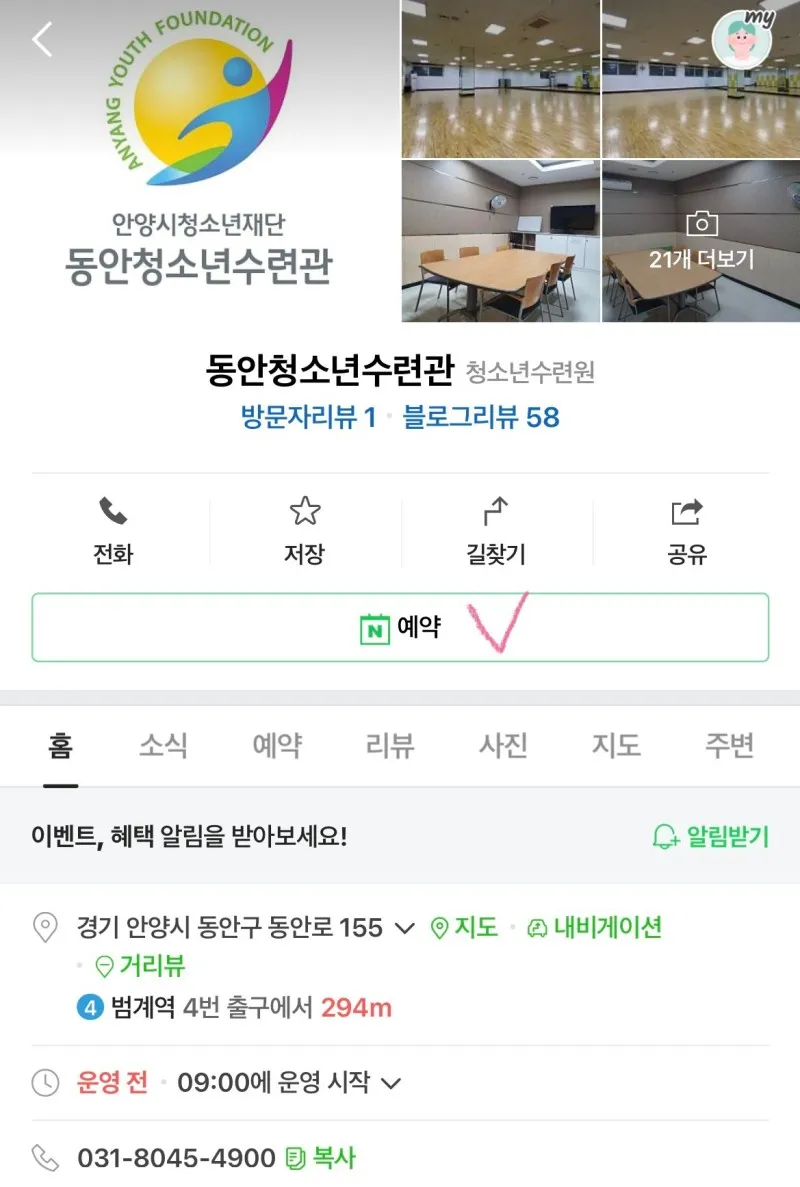Image resolution: width=800 pixels, height=1187 pixels.
Task: Open 내비게이션 link beside the address
Action: (x=595, y=927)
